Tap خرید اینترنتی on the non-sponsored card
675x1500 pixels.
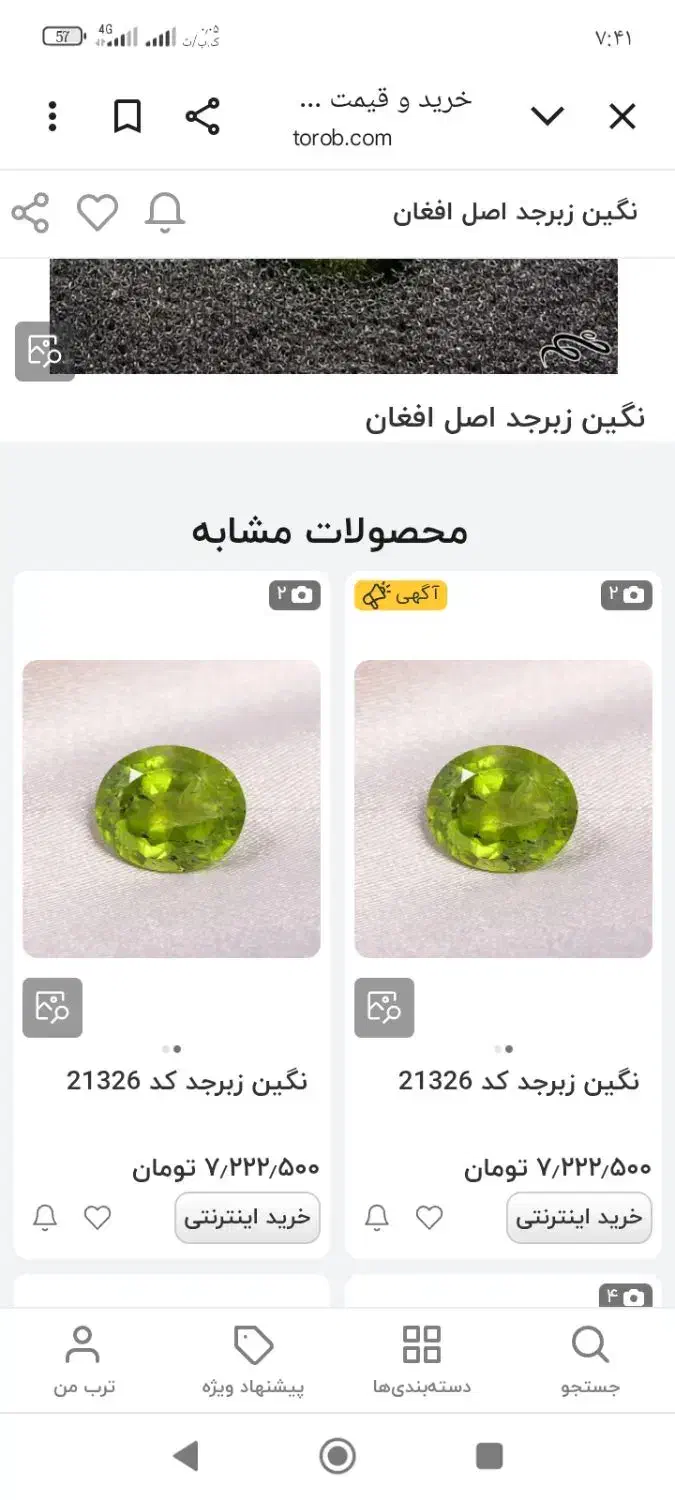[247, 1217]
